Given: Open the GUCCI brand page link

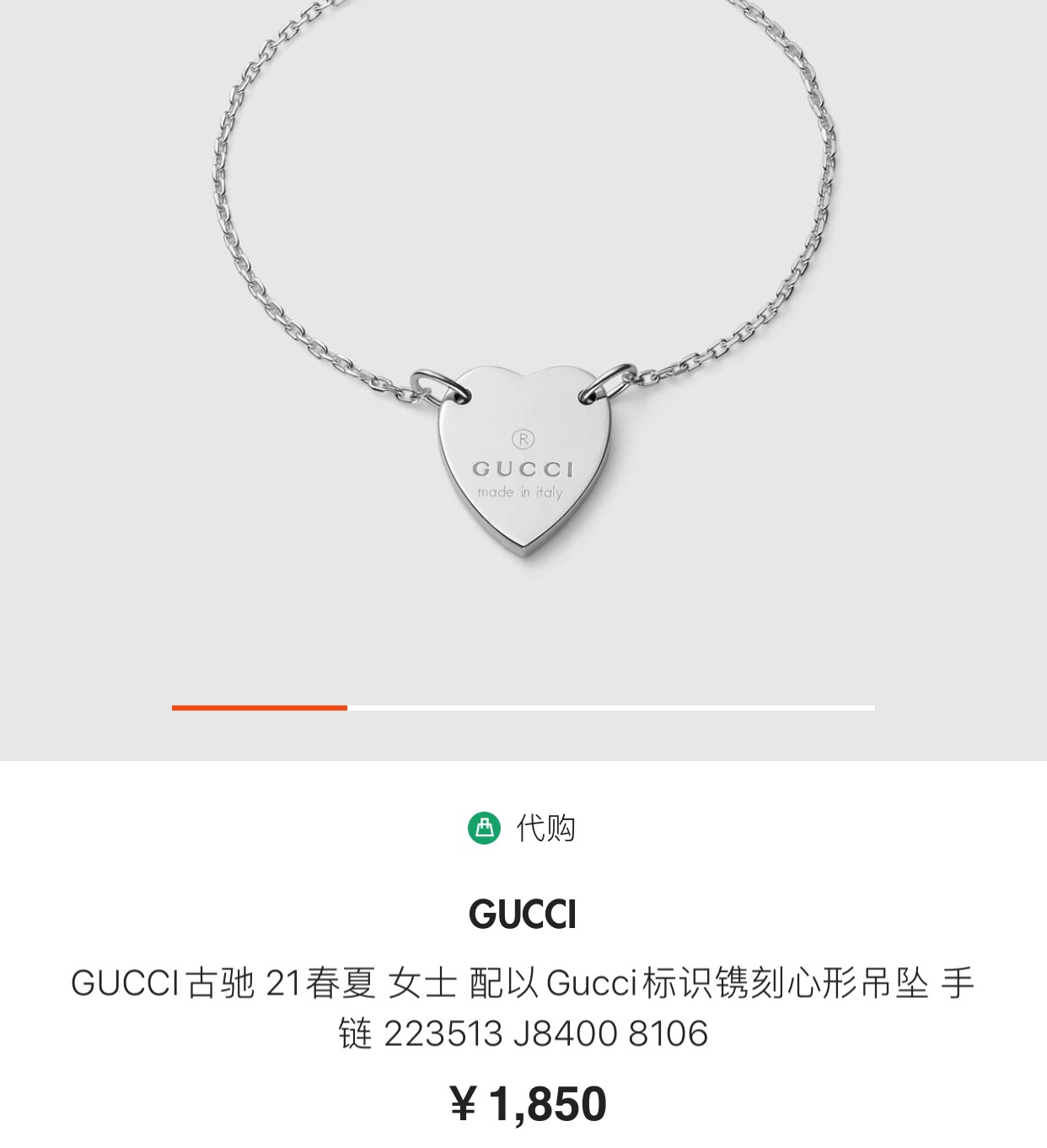Looking at the screenshot, I should [x=523, y=915].
